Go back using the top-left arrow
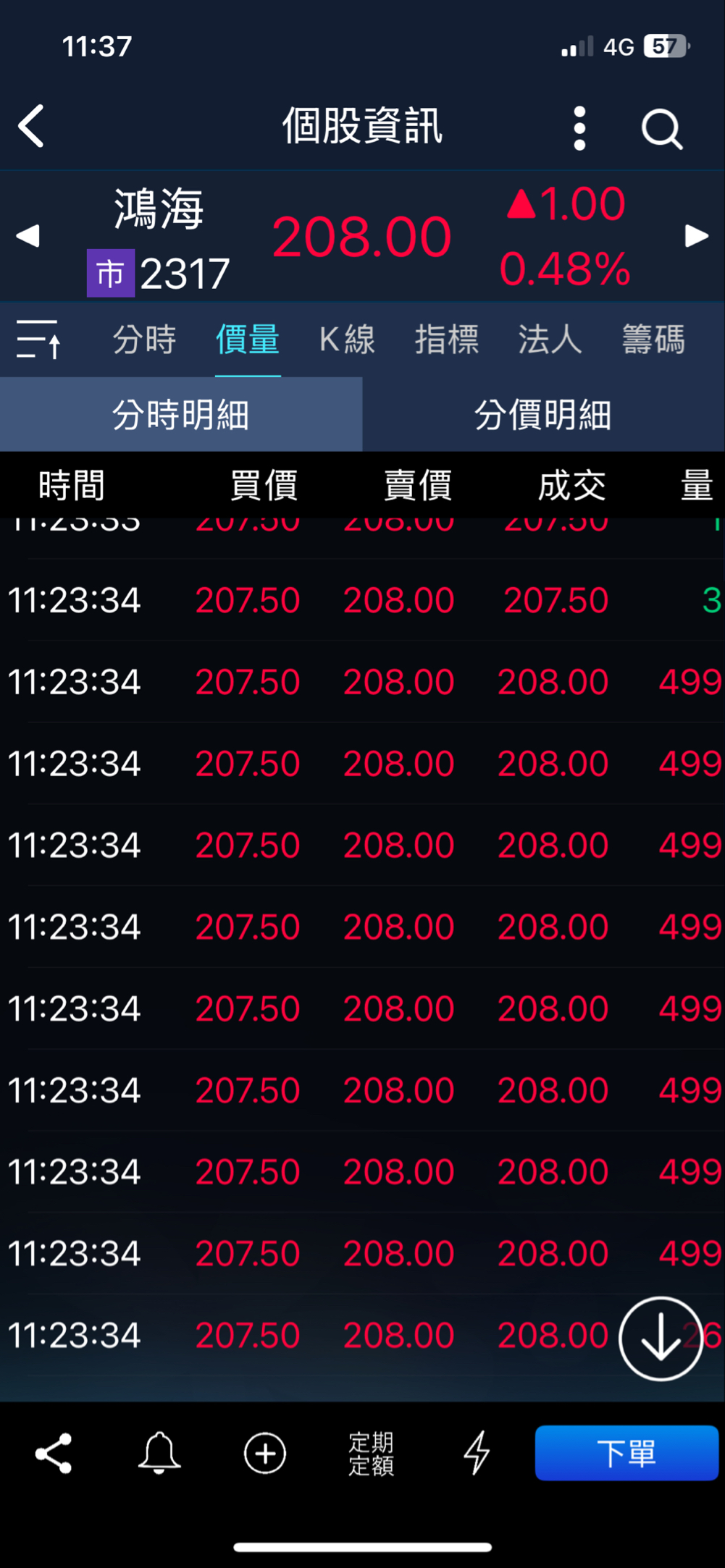This screenshot has width=725, height=1568. click(x=32, y=126)
